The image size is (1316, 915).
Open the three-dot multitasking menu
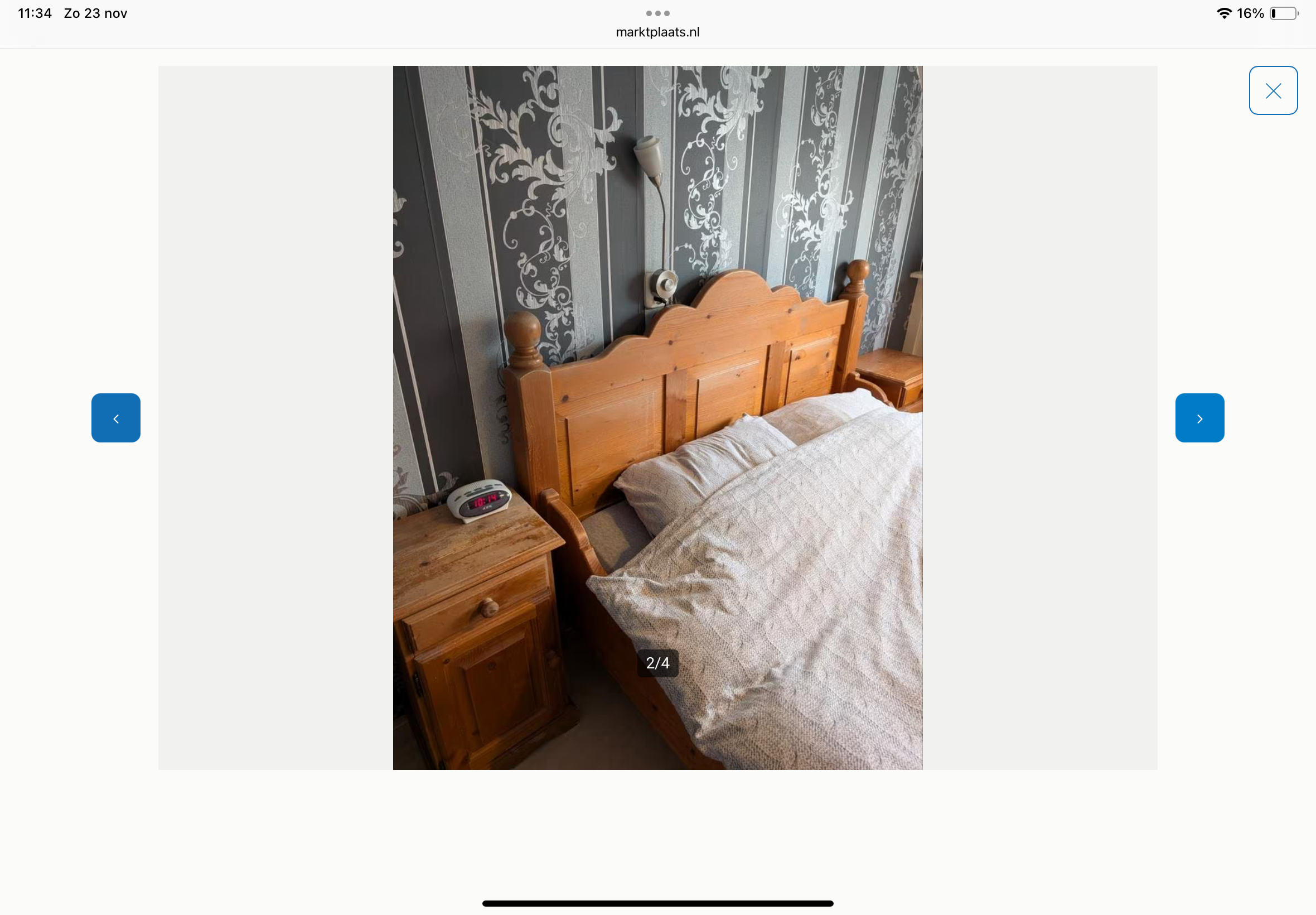click(x=657, y=13)
